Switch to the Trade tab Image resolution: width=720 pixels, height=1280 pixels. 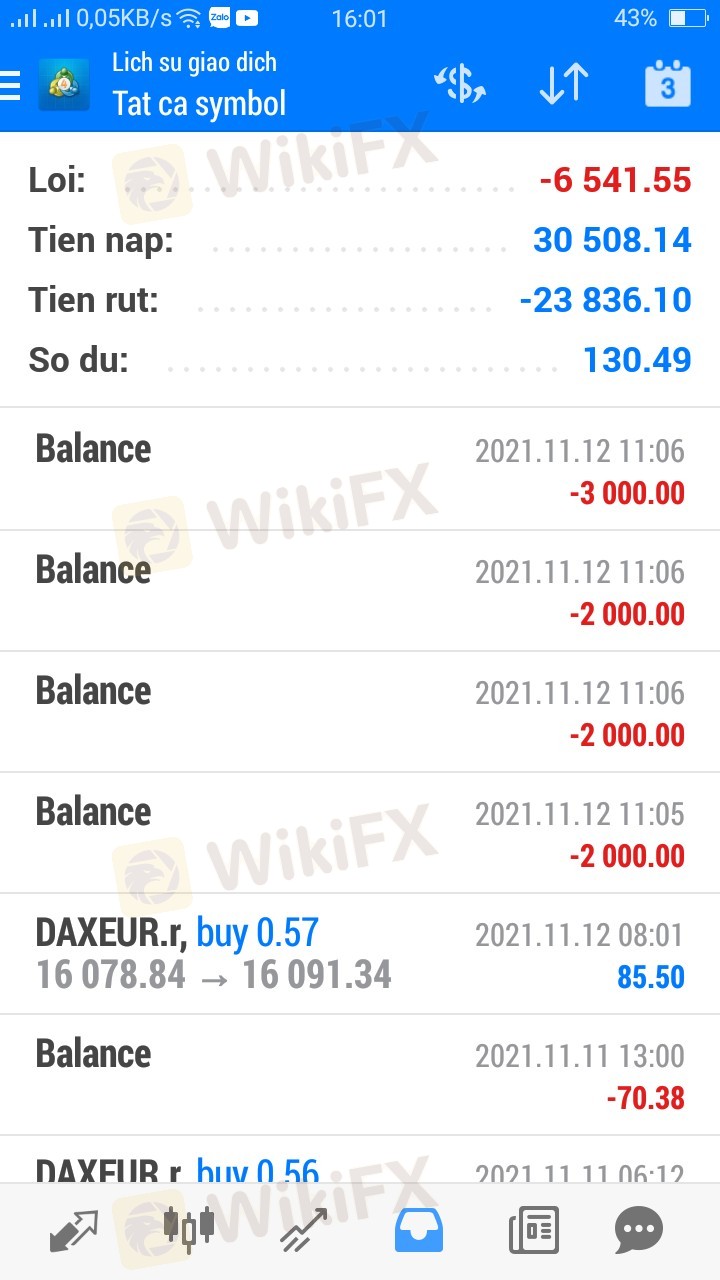point(304,1230)
